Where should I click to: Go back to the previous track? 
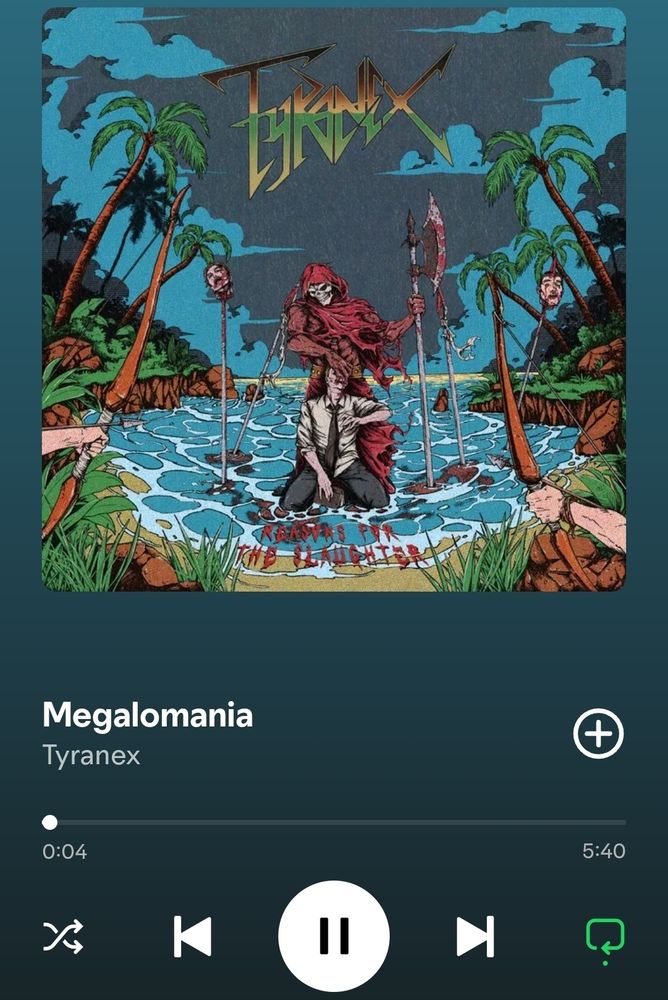click(x=192, y=936)
